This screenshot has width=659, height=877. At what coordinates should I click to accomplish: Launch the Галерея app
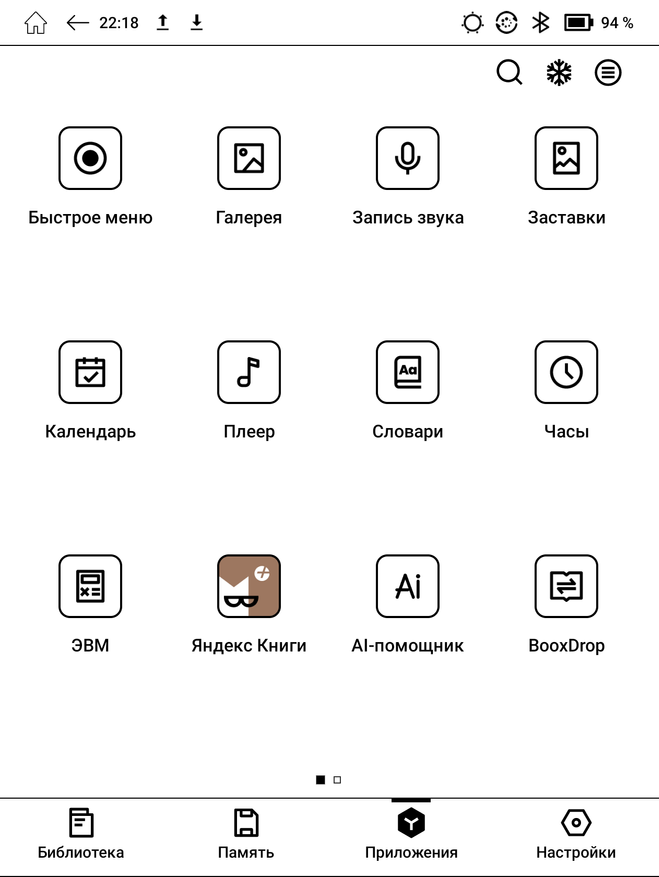(x=249, y=158)
